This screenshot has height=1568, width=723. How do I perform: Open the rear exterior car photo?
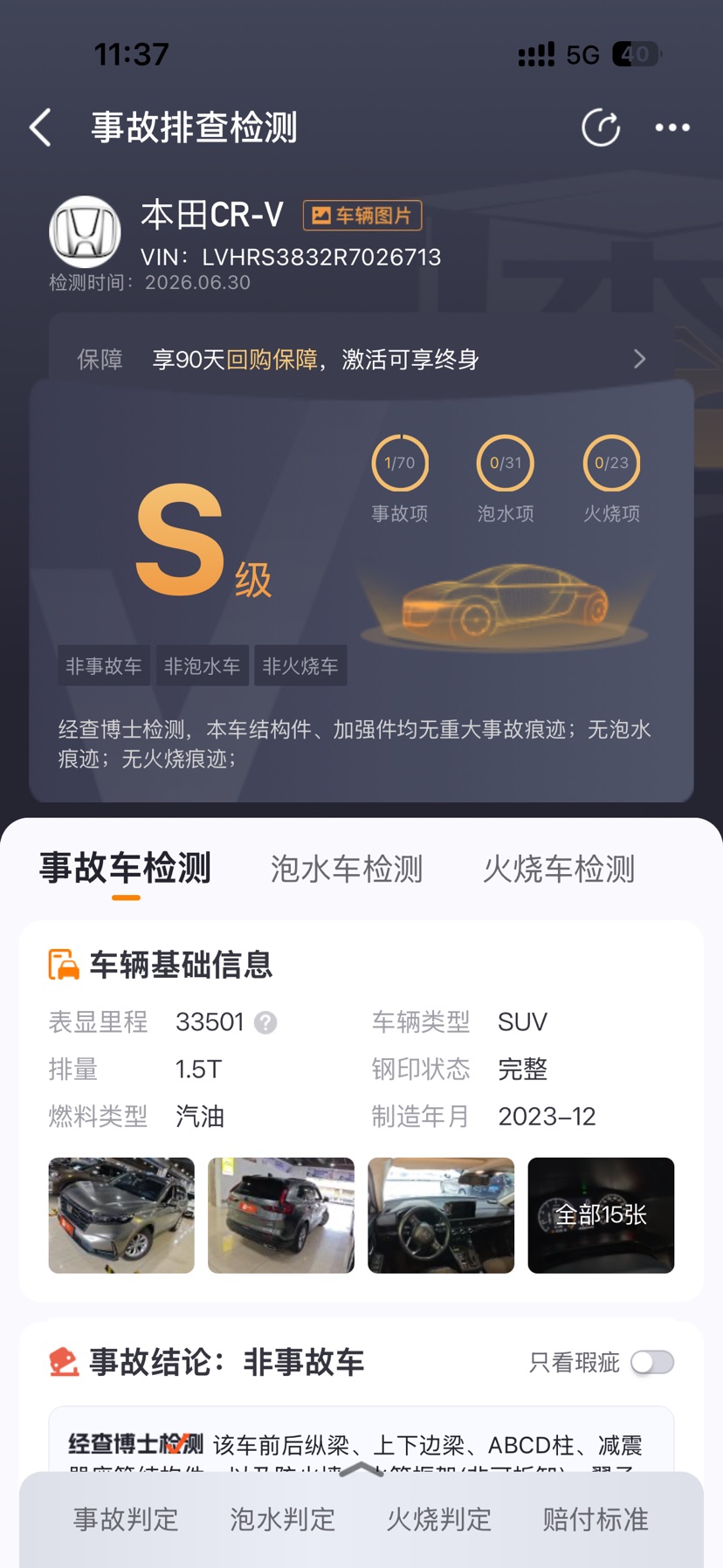point(281,1215)
